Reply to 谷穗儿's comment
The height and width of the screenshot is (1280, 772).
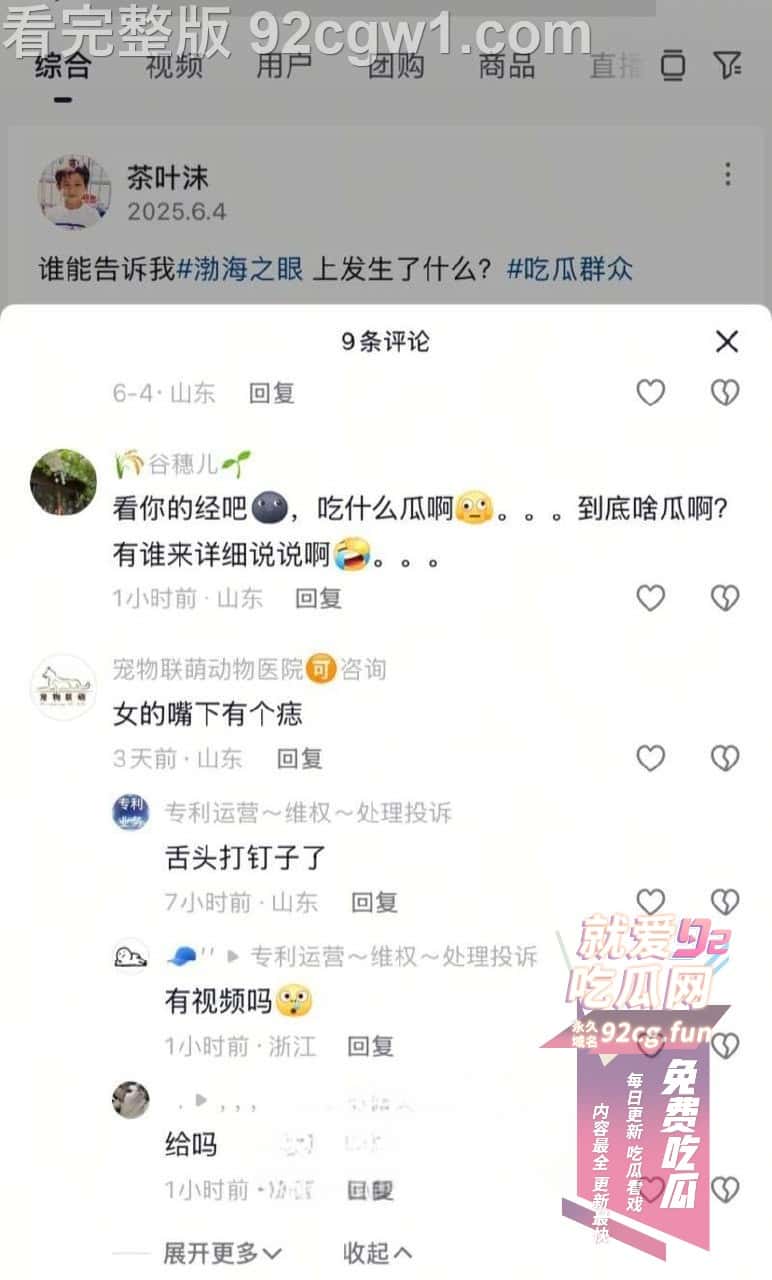[318, 598]
